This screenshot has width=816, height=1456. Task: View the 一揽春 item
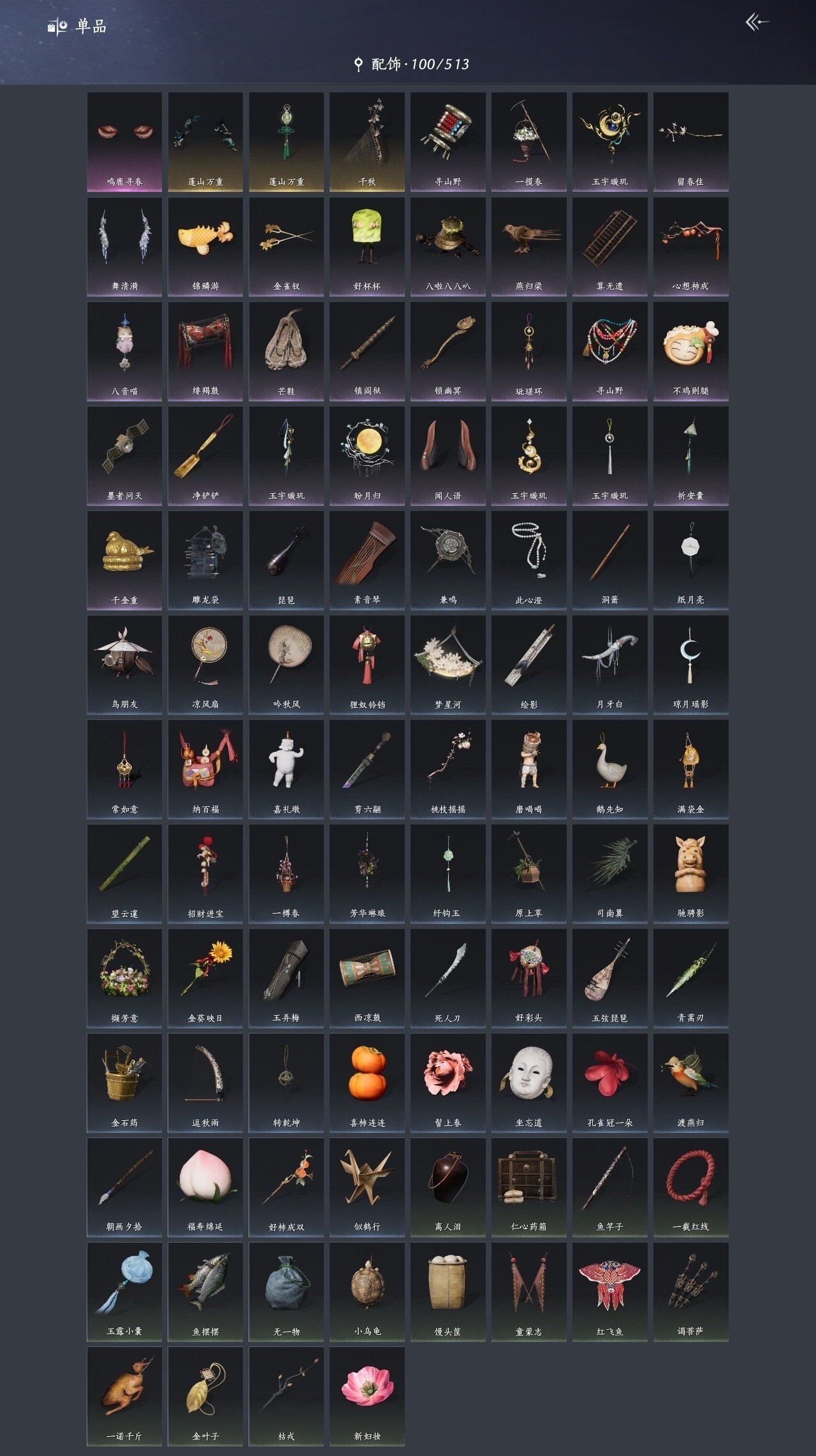coord(528,142)
